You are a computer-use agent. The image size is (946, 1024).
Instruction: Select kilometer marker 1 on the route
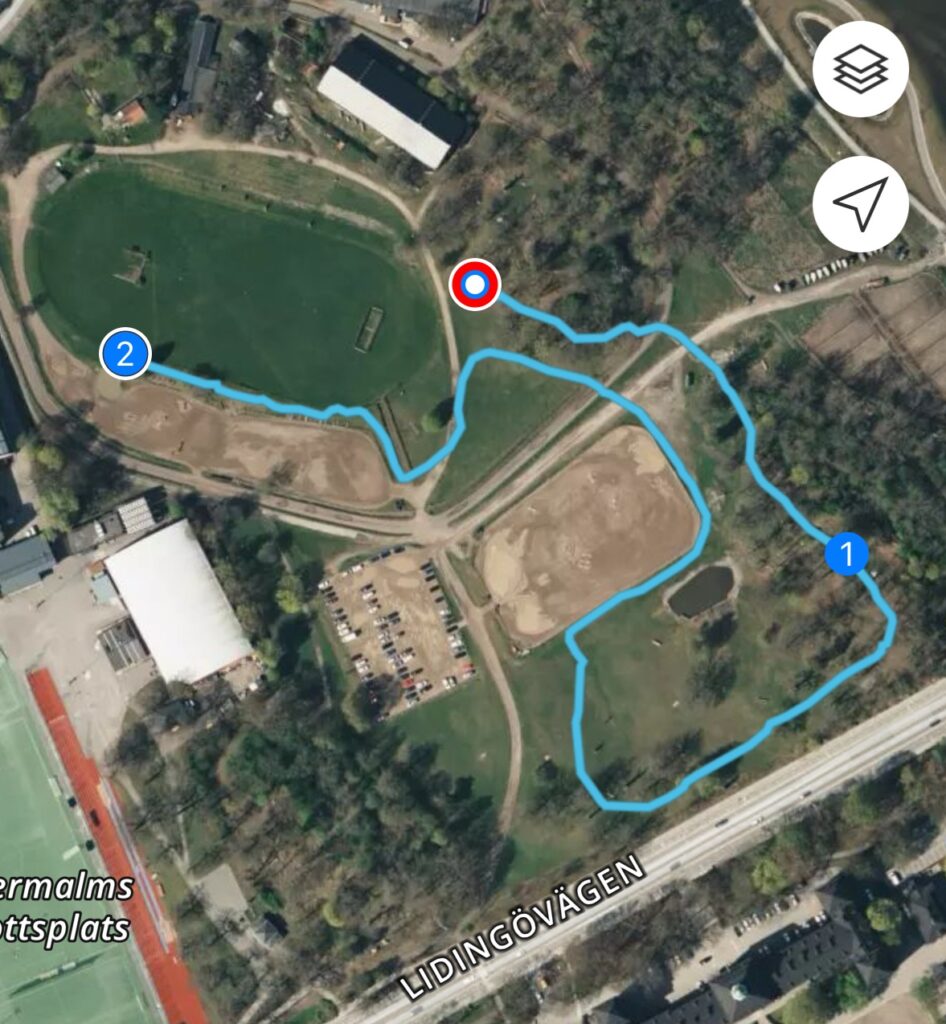847,553
